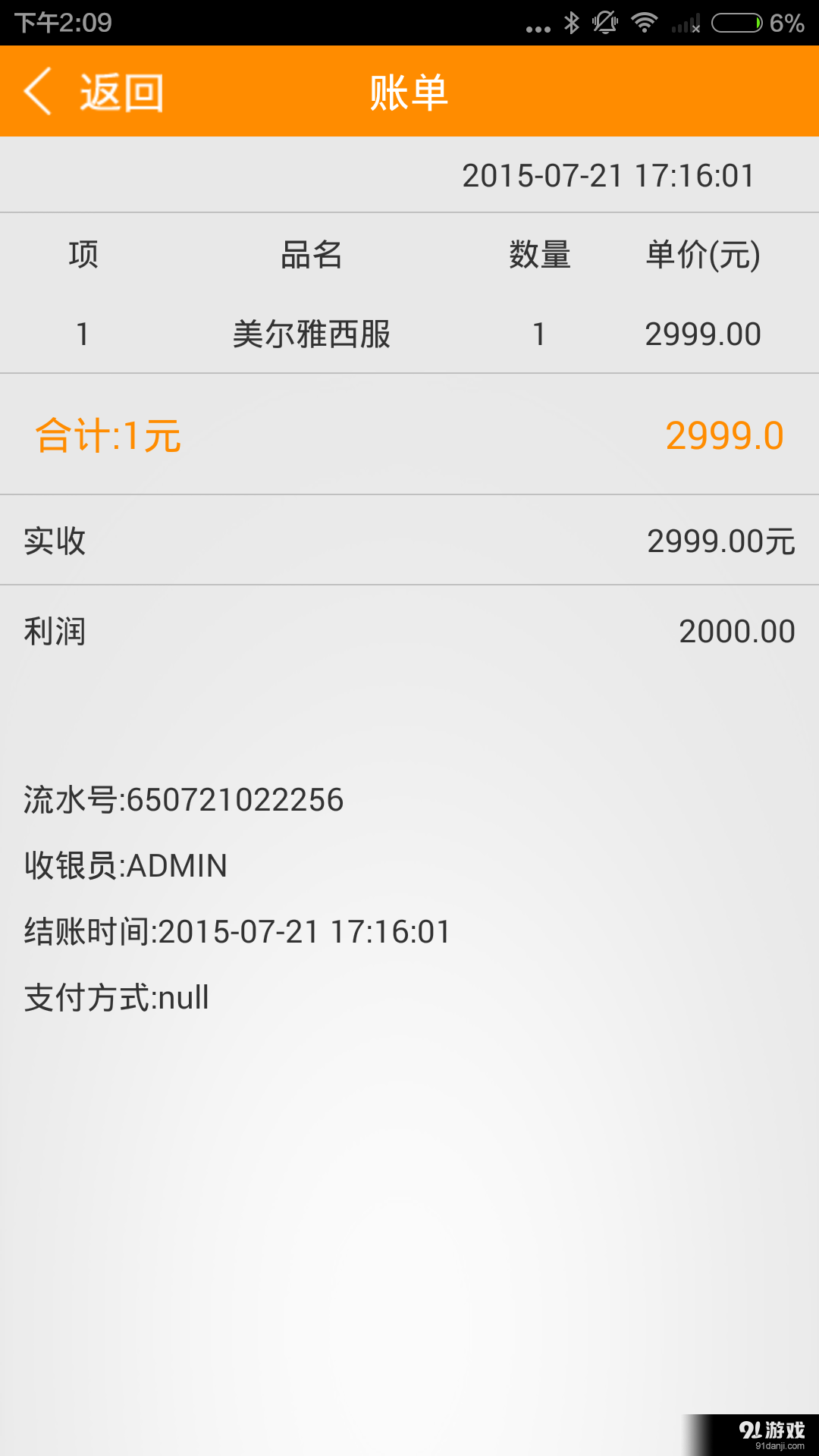Select the 实收 amount row
Viewport: 819px width, 1456px height.
click(x=409, y=541)
